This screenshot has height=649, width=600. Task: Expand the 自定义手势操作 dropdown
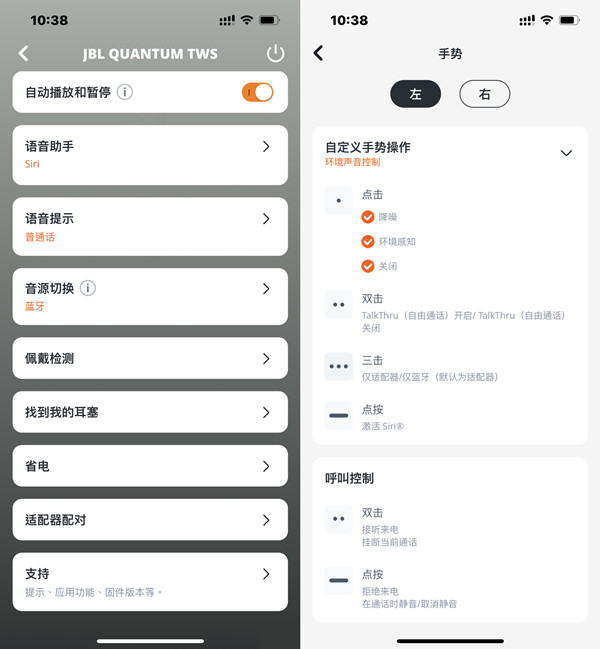click(x=566, y=153)
